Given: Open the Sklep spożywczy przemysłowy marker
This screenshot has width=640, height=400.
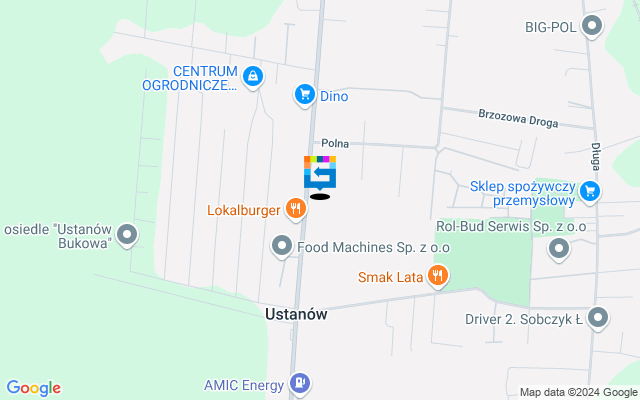Looking at the screenshot, I should click(591, 190).
